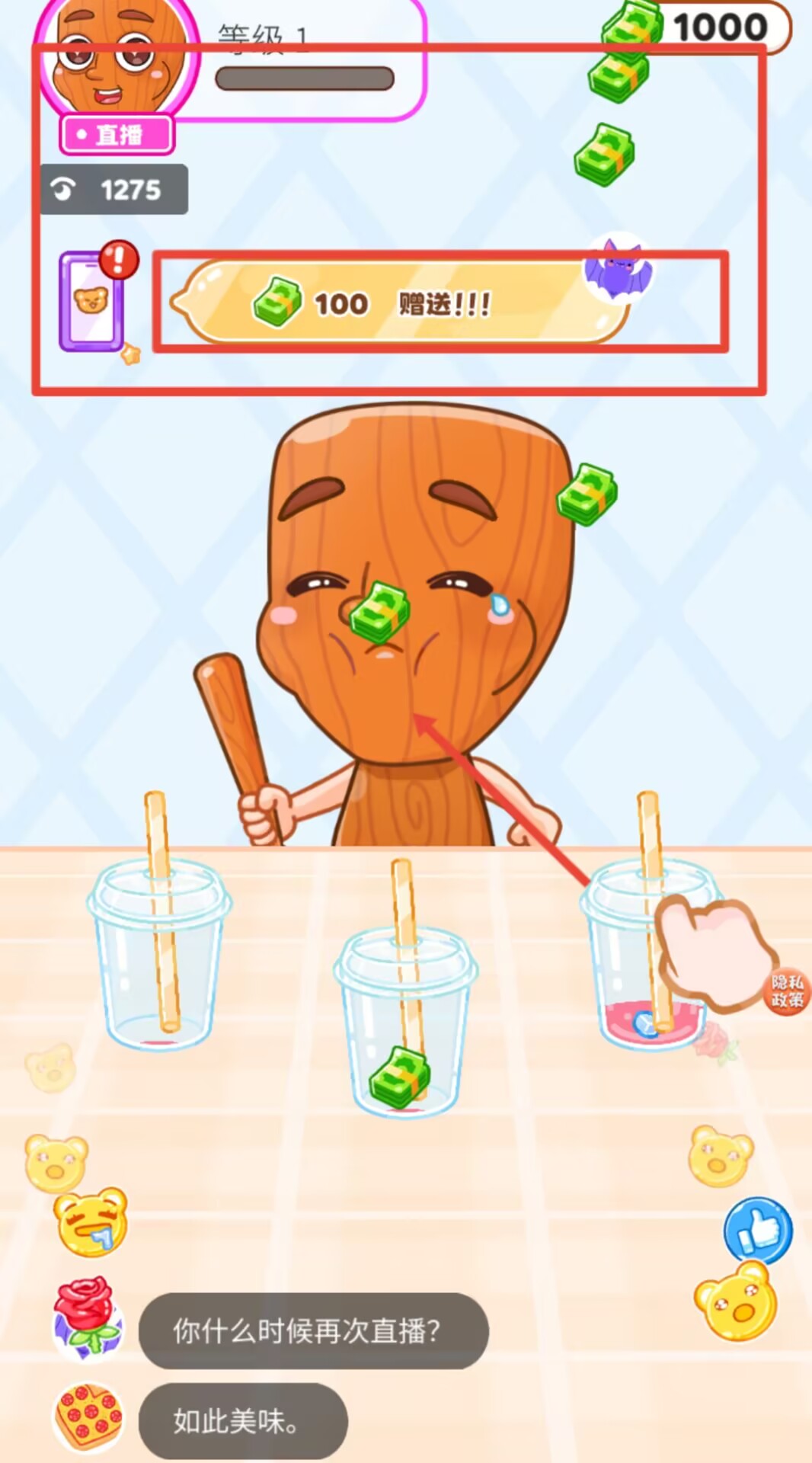Image resolution: width=812 pixels, height=1463 pixels.
Task: Tap the 隐私政策 privacy policy button
Action: pos(787,991)
